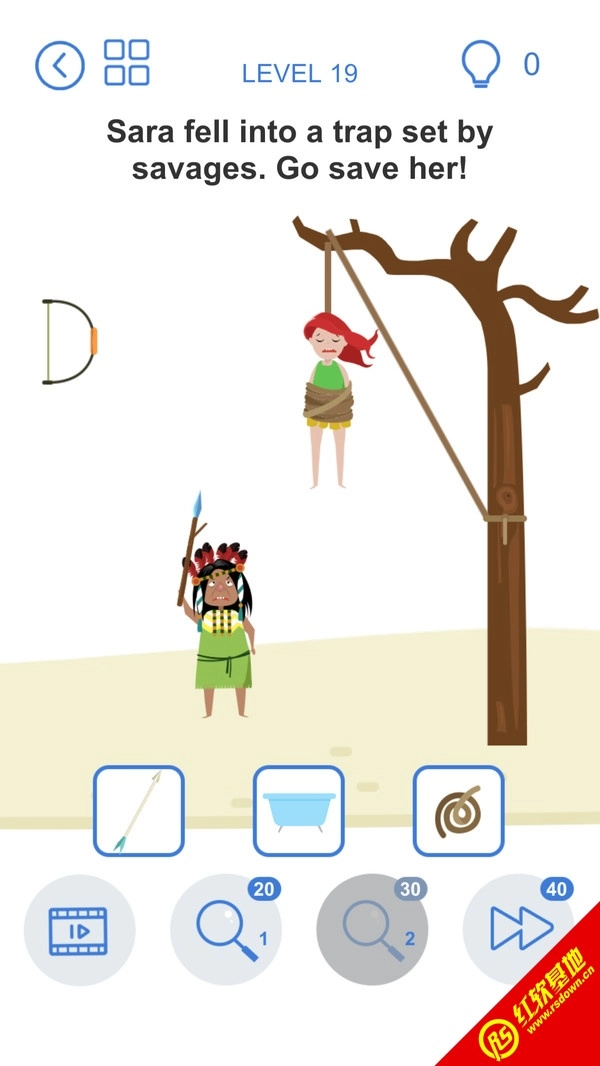Watch a video for rewards
The height and width of the screenshot is (1066, 600).
coord(79,930)
